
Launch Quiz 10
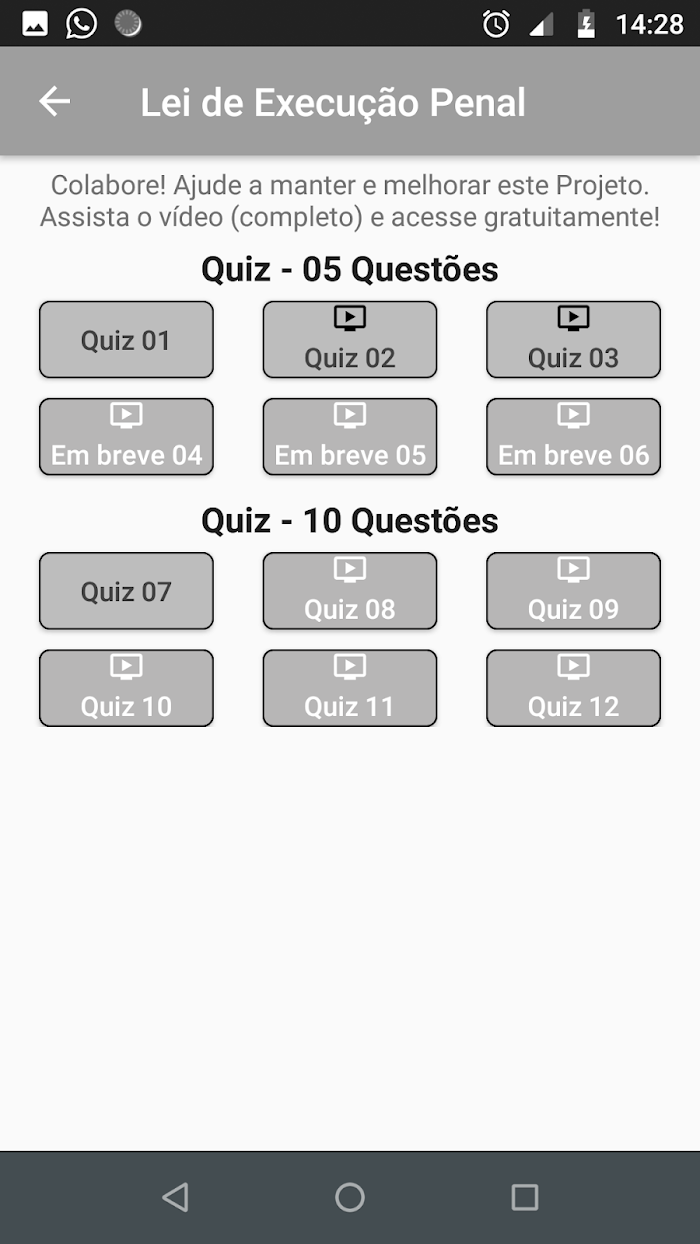[x=126, y=688]
